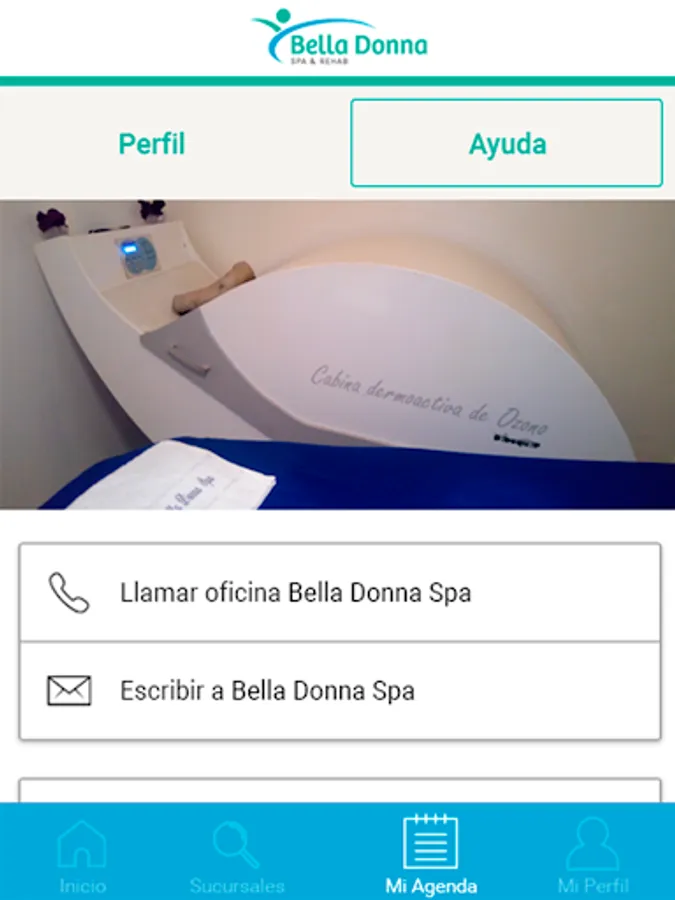Open Escribir a Bella Donna Spa
675x900 pixels.
pyautogui.click(x=340, y=691)
